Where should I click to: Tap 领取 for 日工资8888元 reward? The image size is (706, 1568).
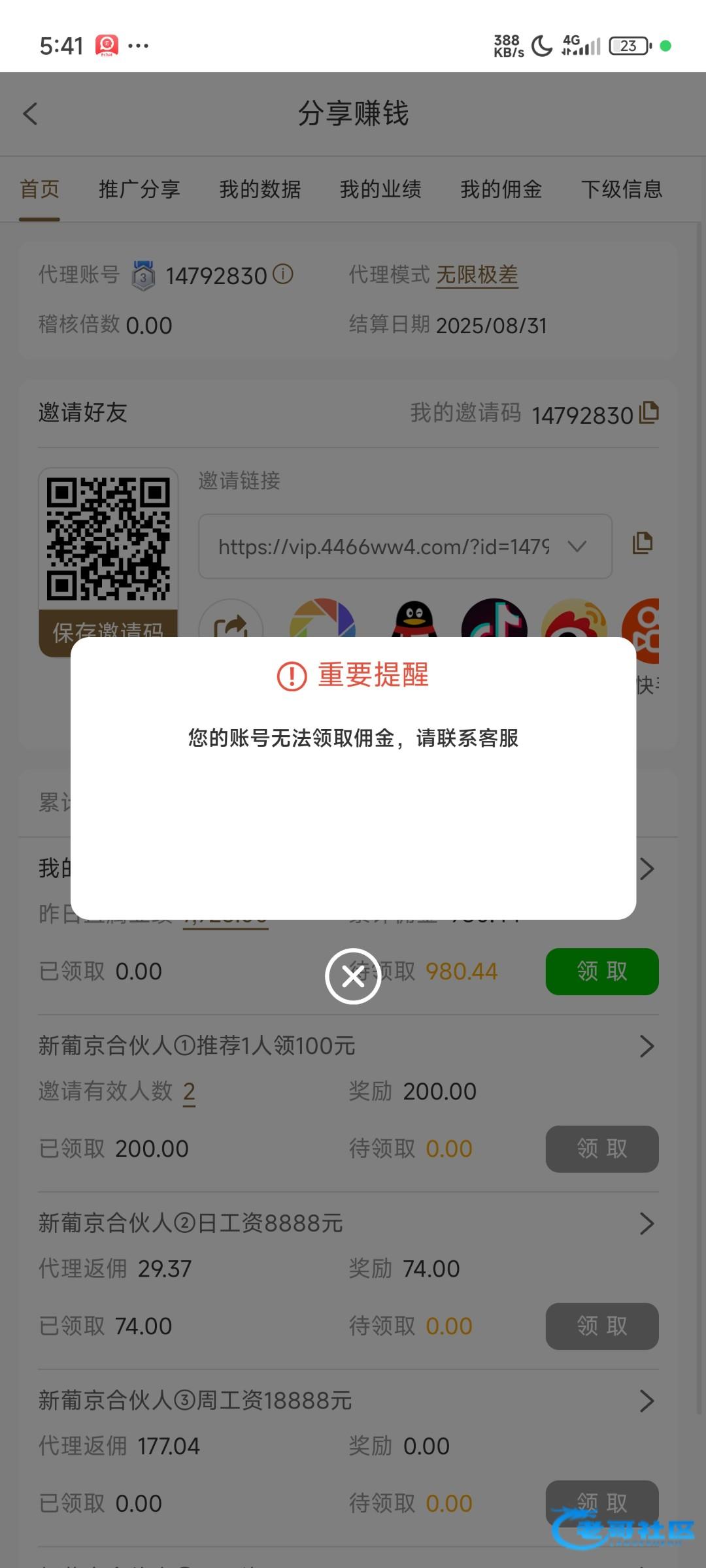click(601, 1326)
